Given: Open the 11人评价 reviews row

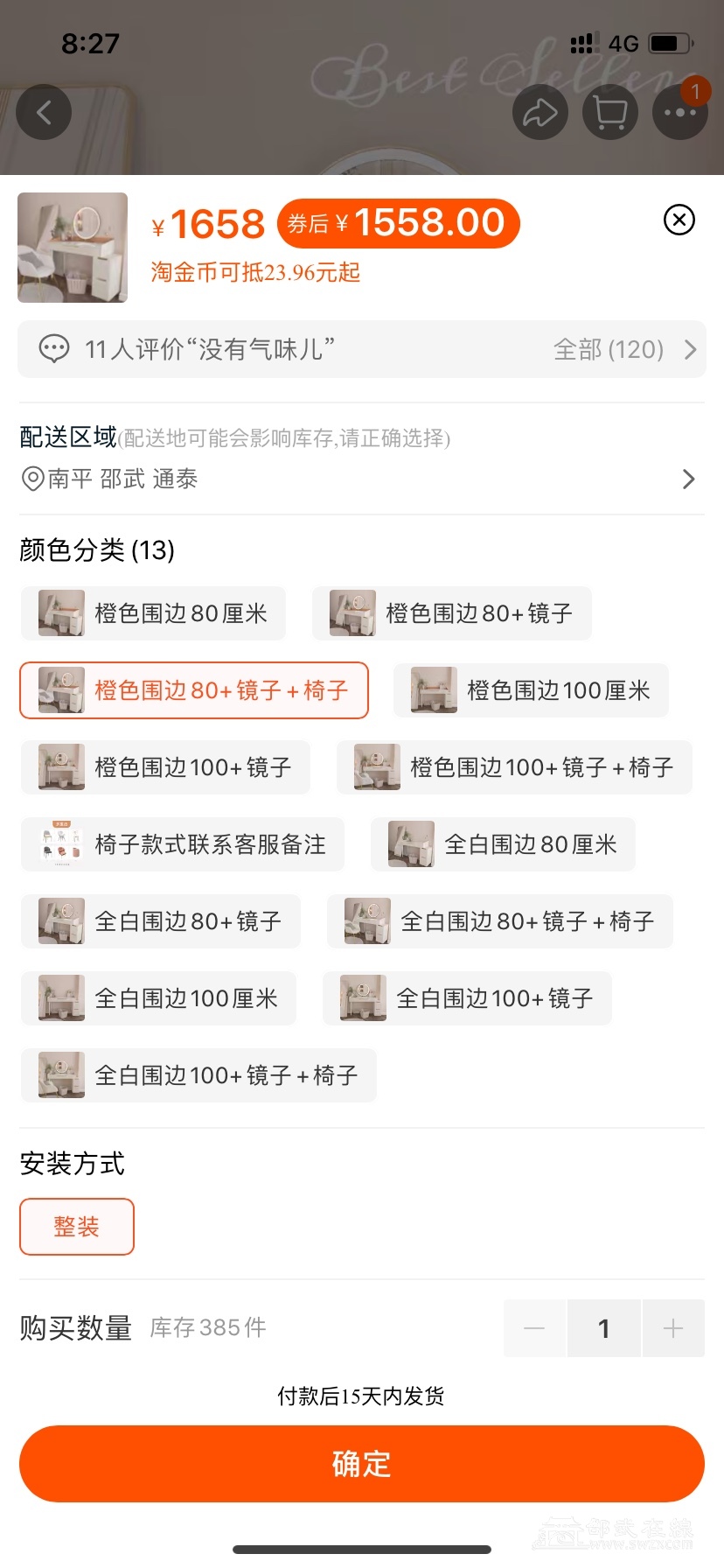Looking at the screenshot, I should click(x=361, y=349).
